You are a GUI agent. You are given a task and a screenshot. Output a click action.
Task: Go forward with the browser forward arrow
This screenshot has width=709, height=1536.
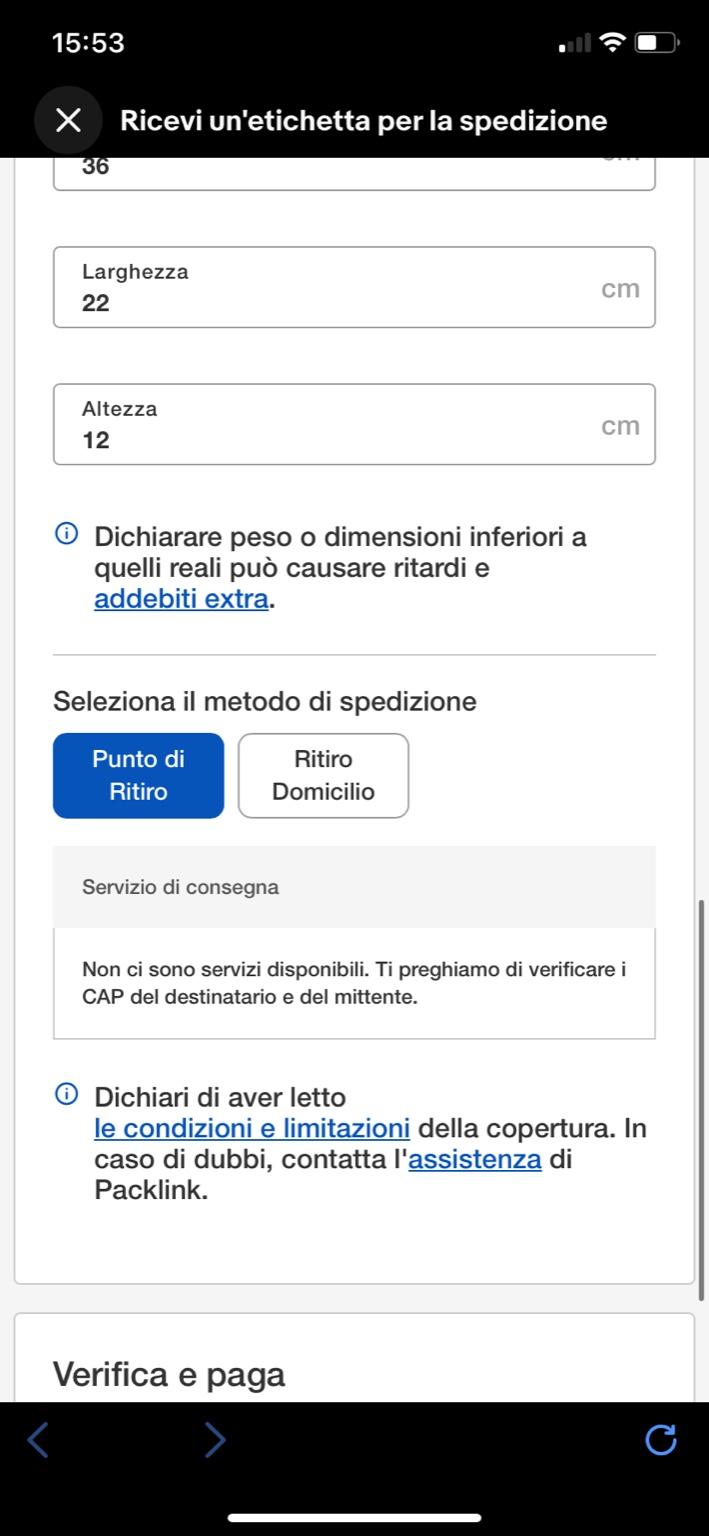point(214,1439)
